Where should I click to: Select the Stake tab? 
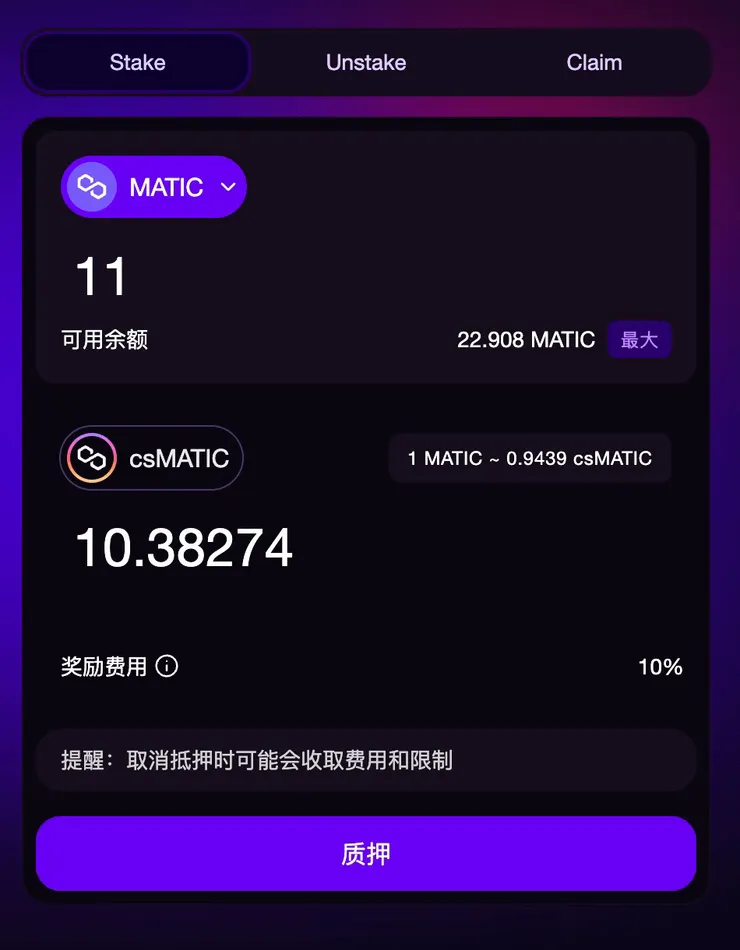pyautogui.click(x=137, y=62)
